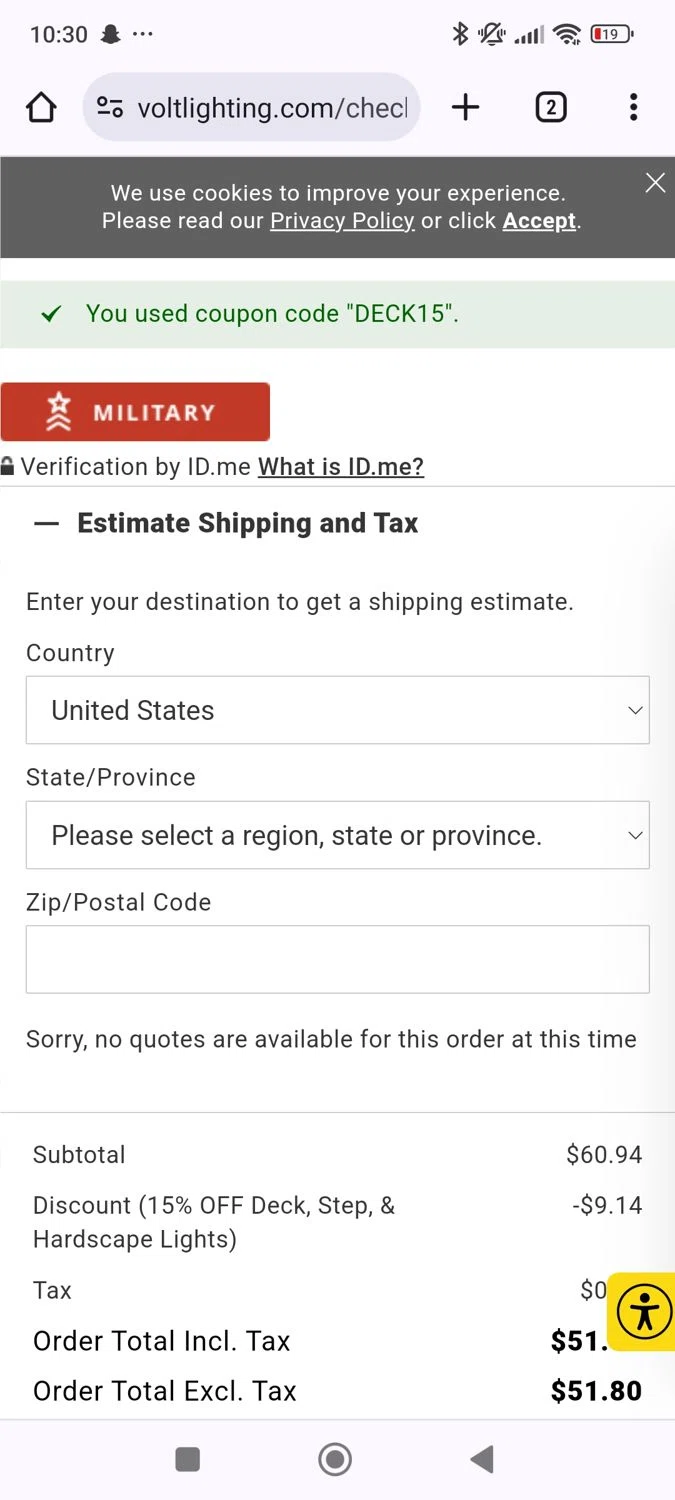Collapse the Estimate Shipping and Tax section
This screenshot has height=1500, width=675.
pos(46,523)
